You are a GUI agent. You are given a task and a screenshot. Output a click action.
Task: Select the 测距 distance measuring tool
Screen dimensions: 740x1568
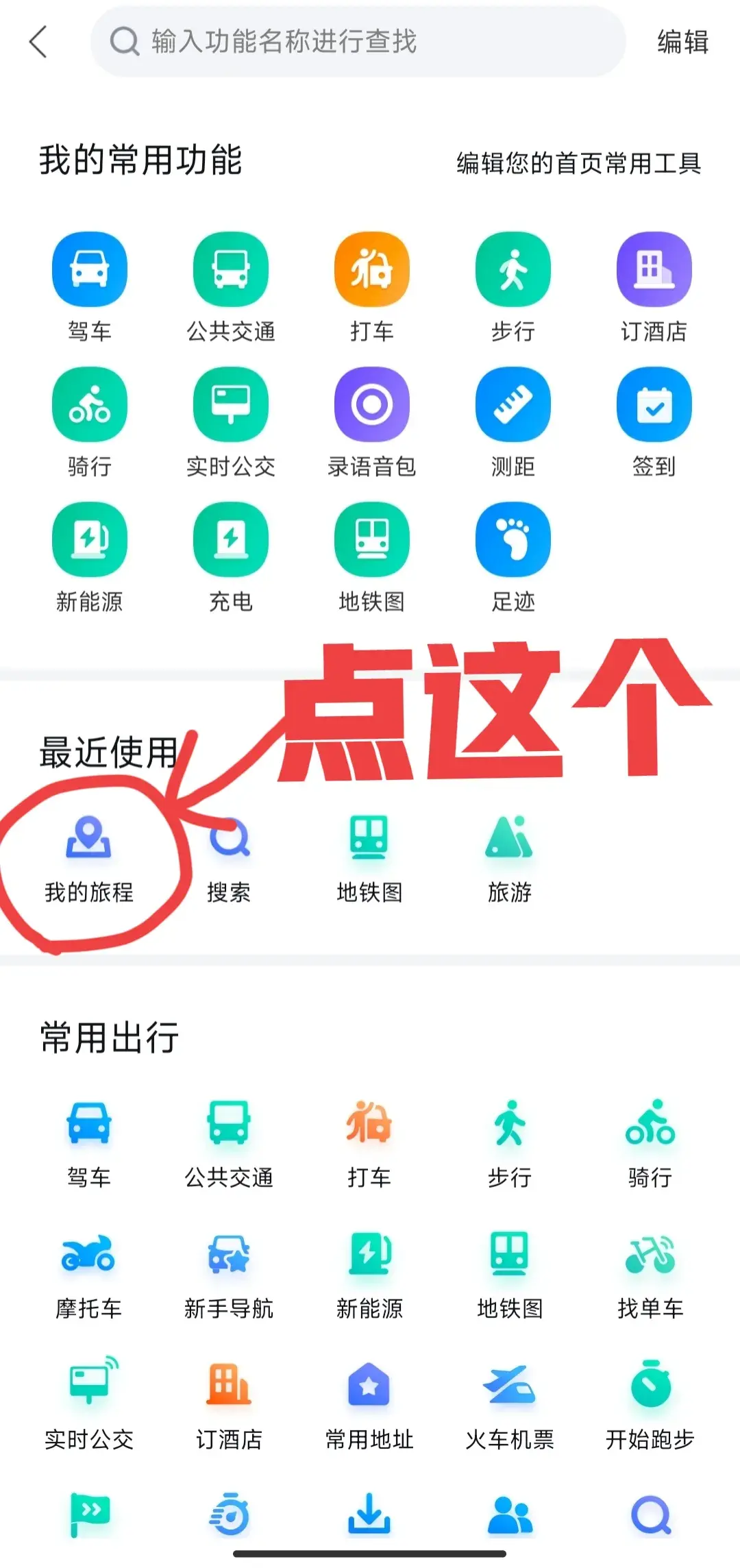coord(513,404)
